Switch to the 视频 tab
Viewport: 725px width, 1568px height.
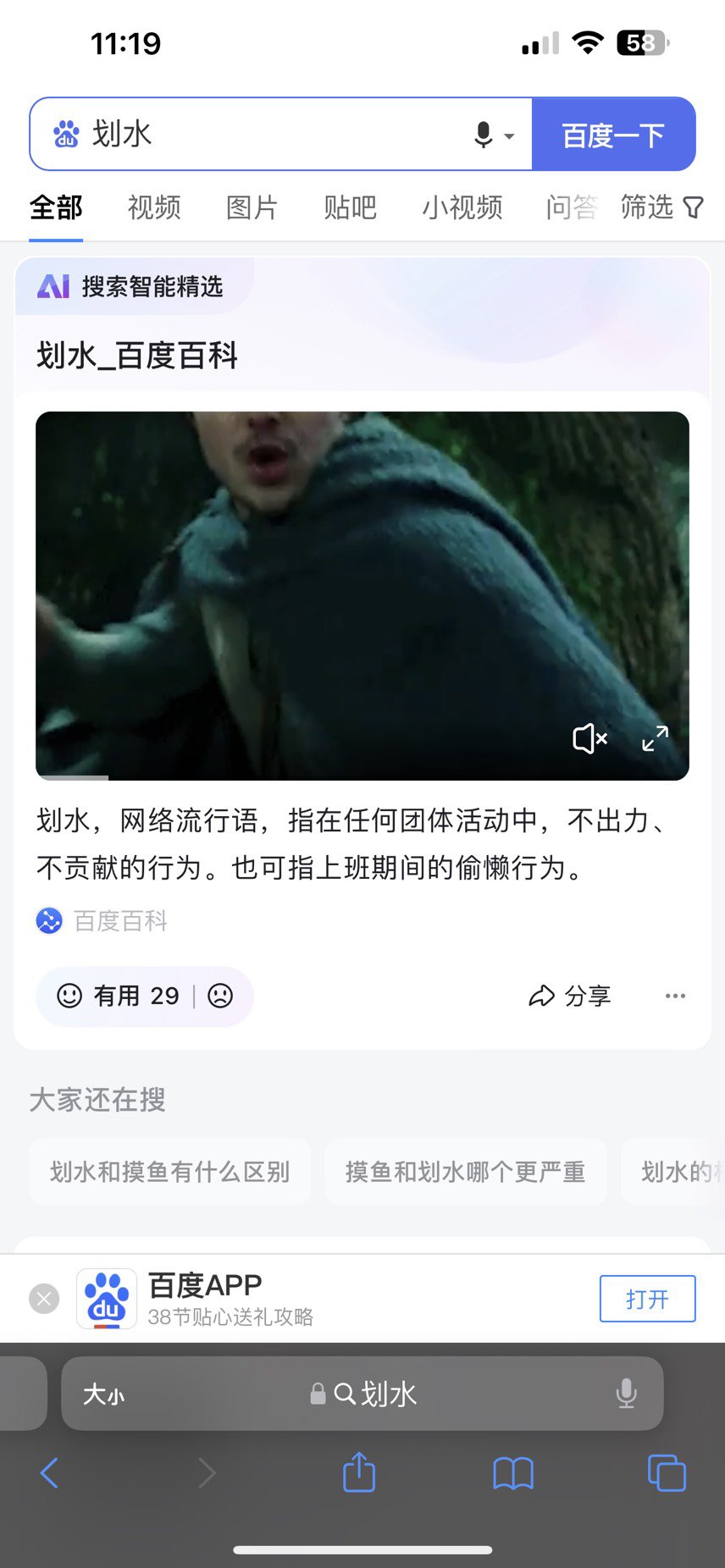pyautogui.click(x=154, y=207)
